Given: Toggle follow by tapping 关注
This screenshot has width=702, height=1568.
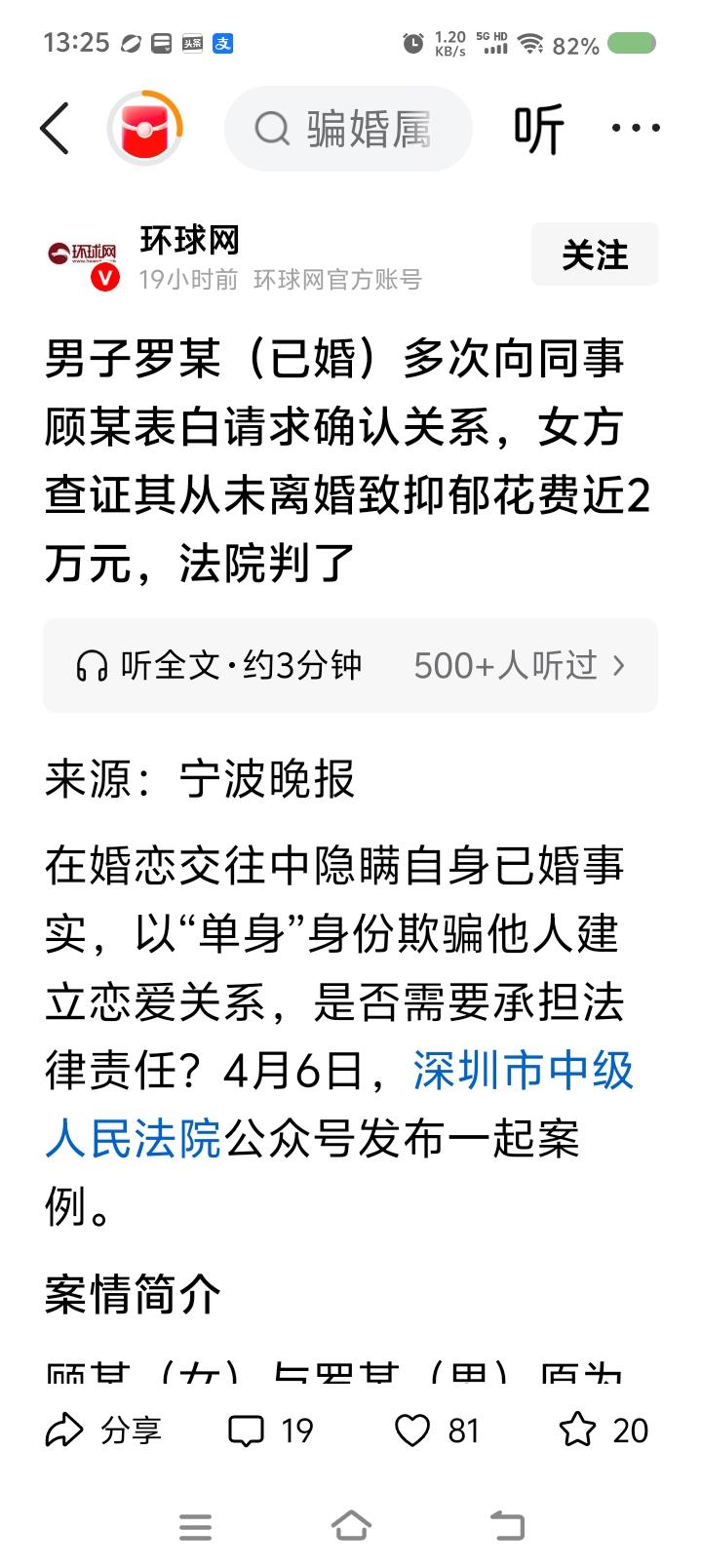Looking at the screenshot, I should (x=595, y=255).
